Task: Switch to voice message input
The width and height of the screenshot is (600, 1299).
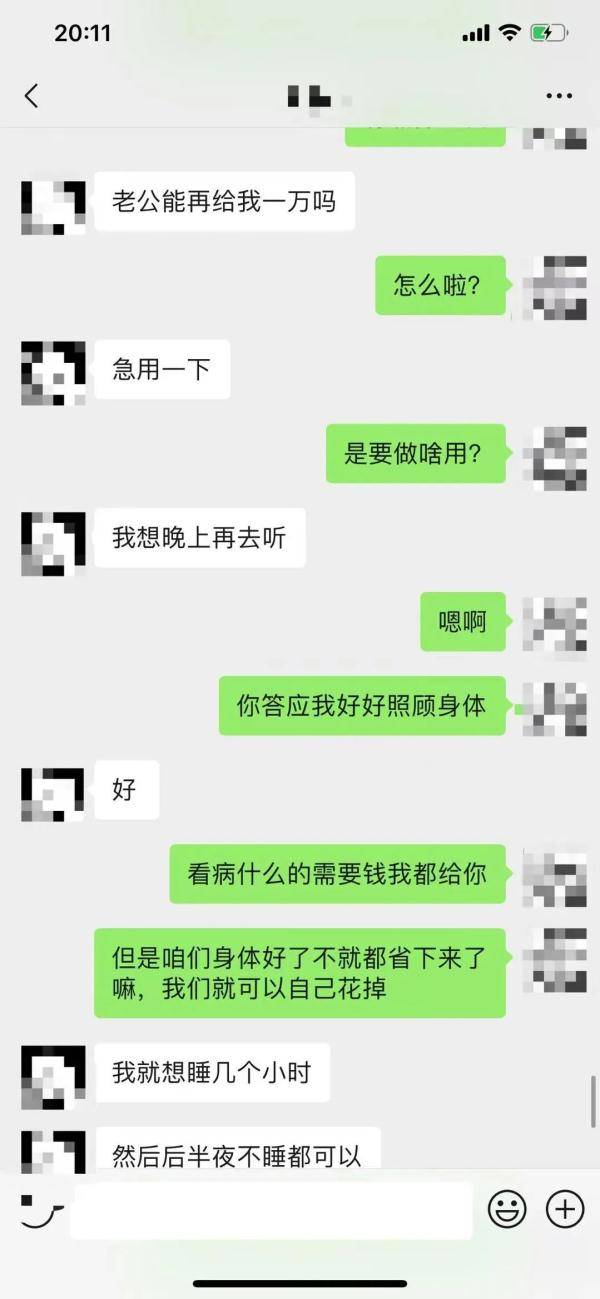Action: (x=38, y=1208)
